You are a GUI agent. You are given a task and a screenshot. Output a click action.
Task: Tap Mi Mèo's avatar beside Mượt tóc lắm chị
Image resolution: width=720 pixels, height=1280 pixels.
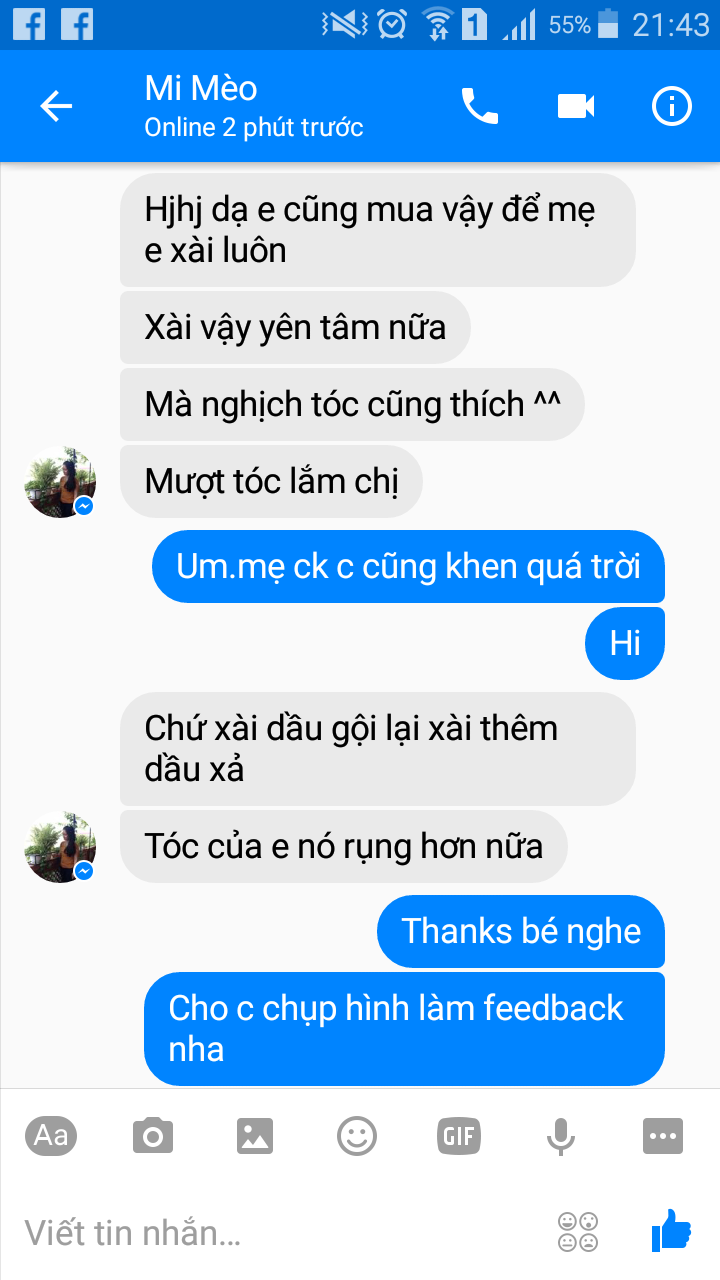click(60, 482)
